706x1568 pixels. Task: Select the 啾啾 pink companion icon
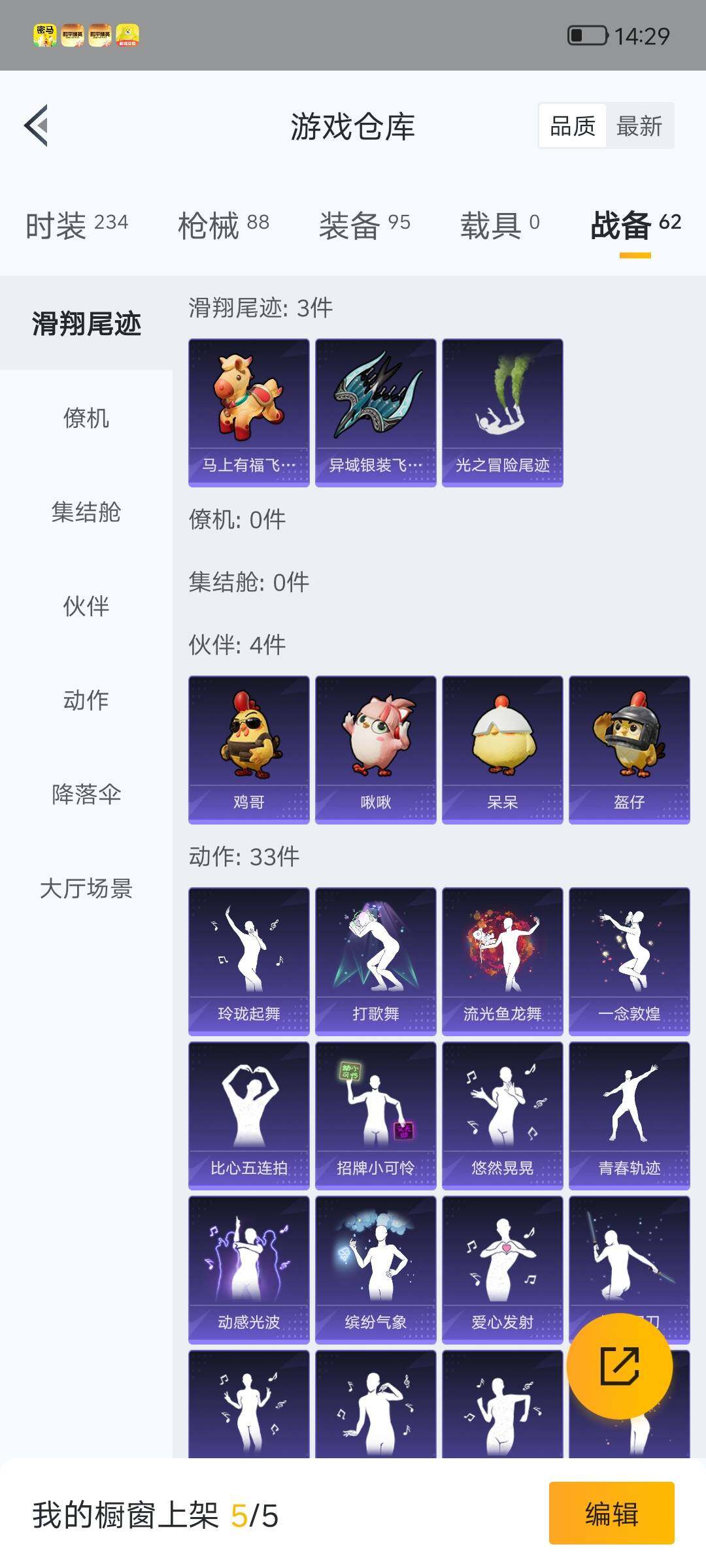click(376, 749)
